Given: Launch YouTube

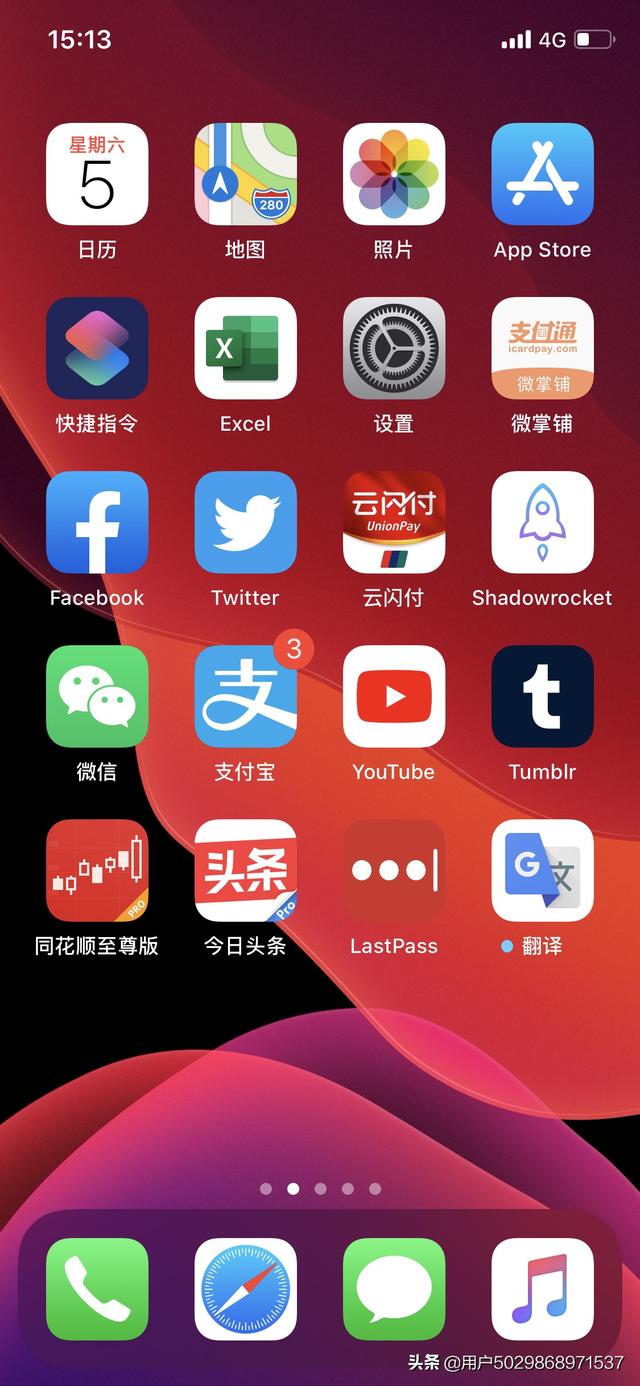Looking at the screenshot, I should pos(393,696).
